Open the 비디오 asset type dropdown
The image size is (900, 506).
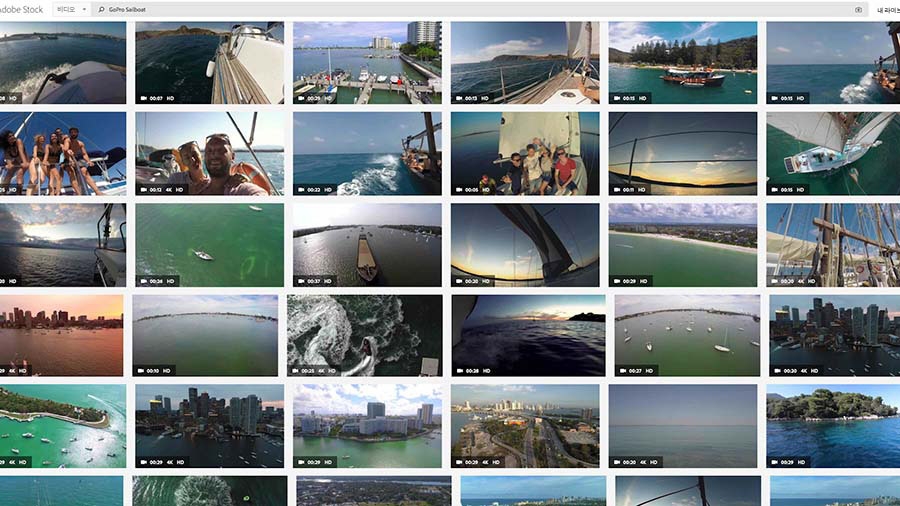coord(70,9)
